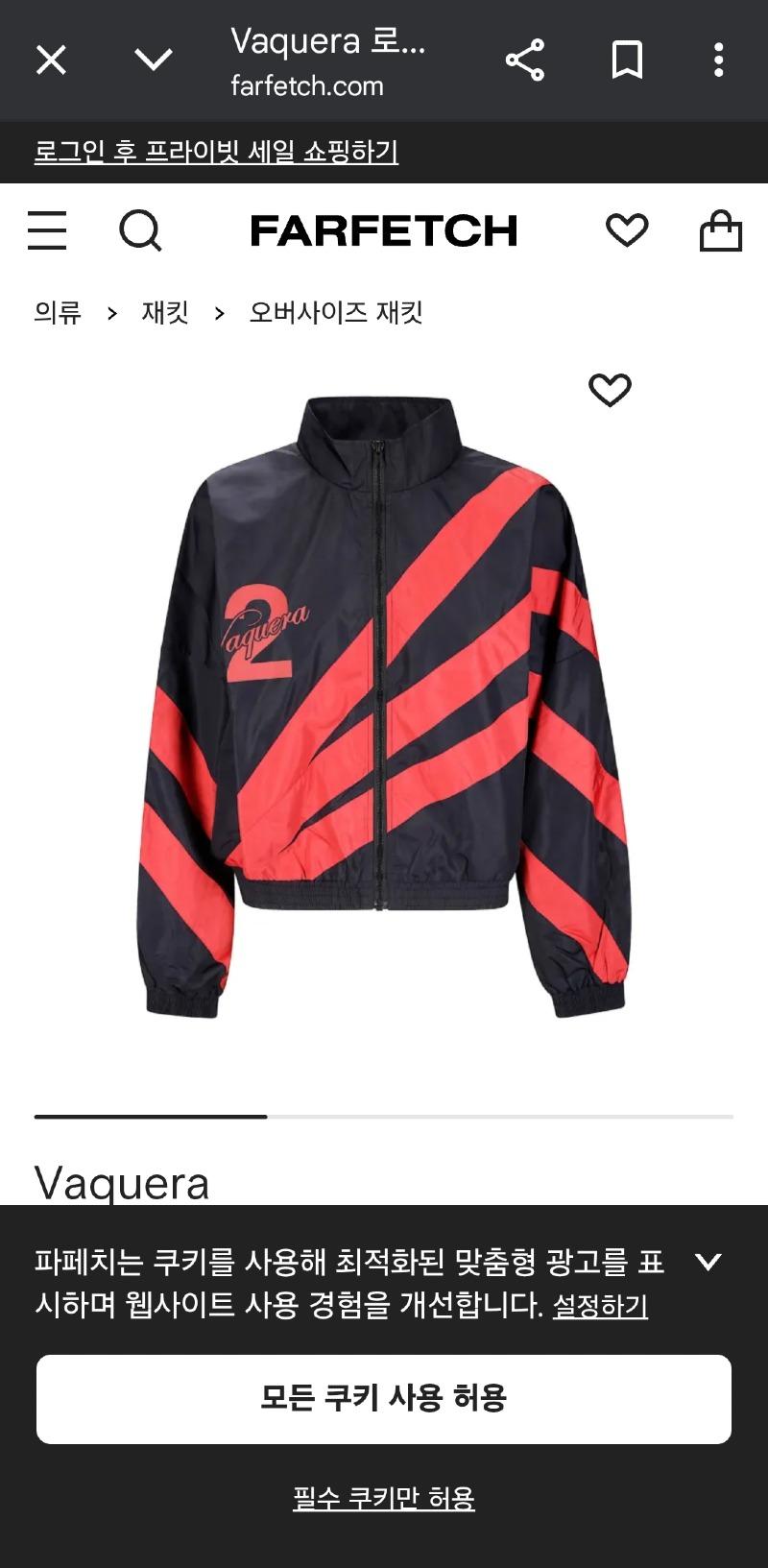The width and height of the screenshot is (768, 1568).
Task: Add the Vaquera jacket to wishlist
Action: [x=610, y=390]
